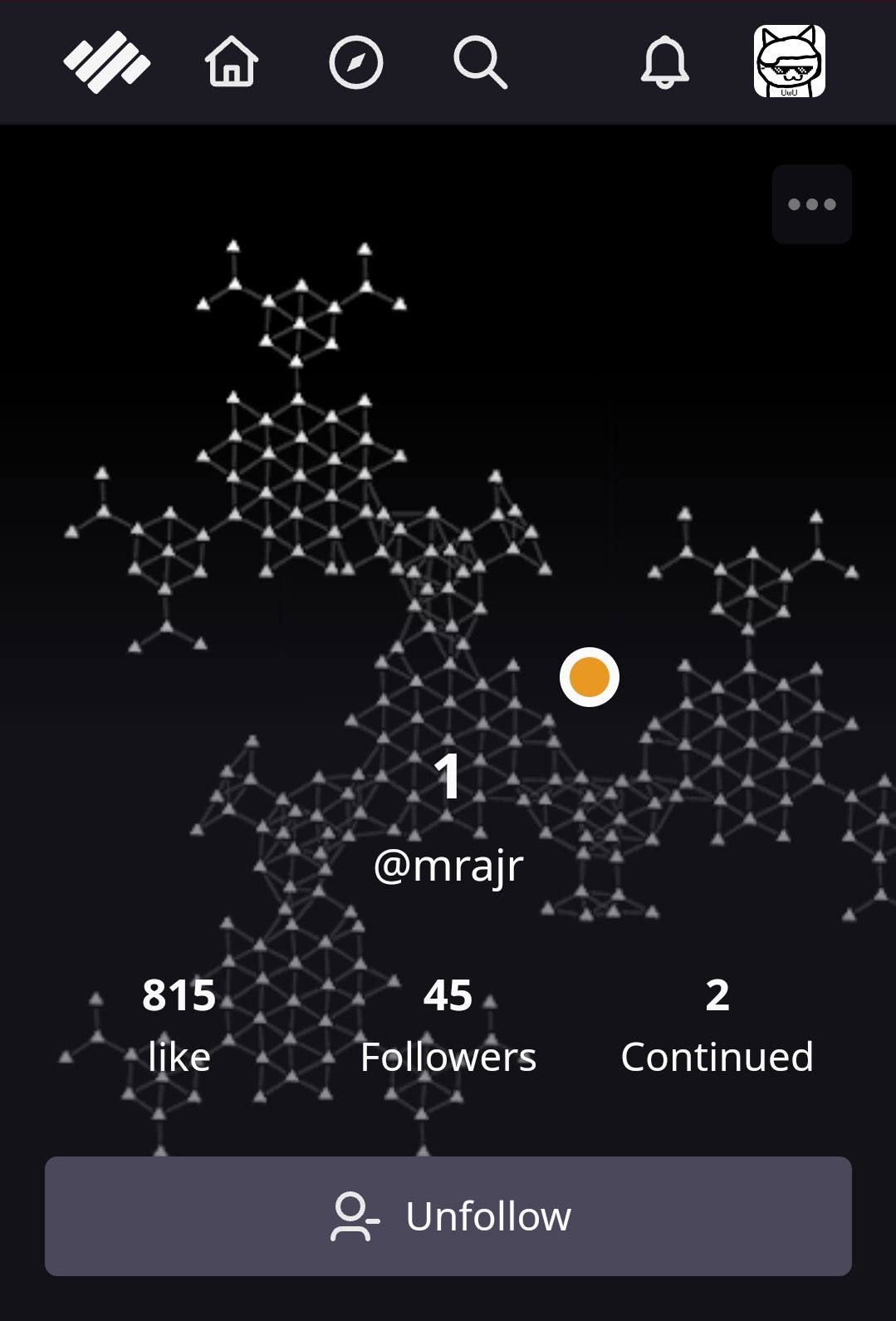
Task: Open my profile avatar
Action: click(789, 61)
